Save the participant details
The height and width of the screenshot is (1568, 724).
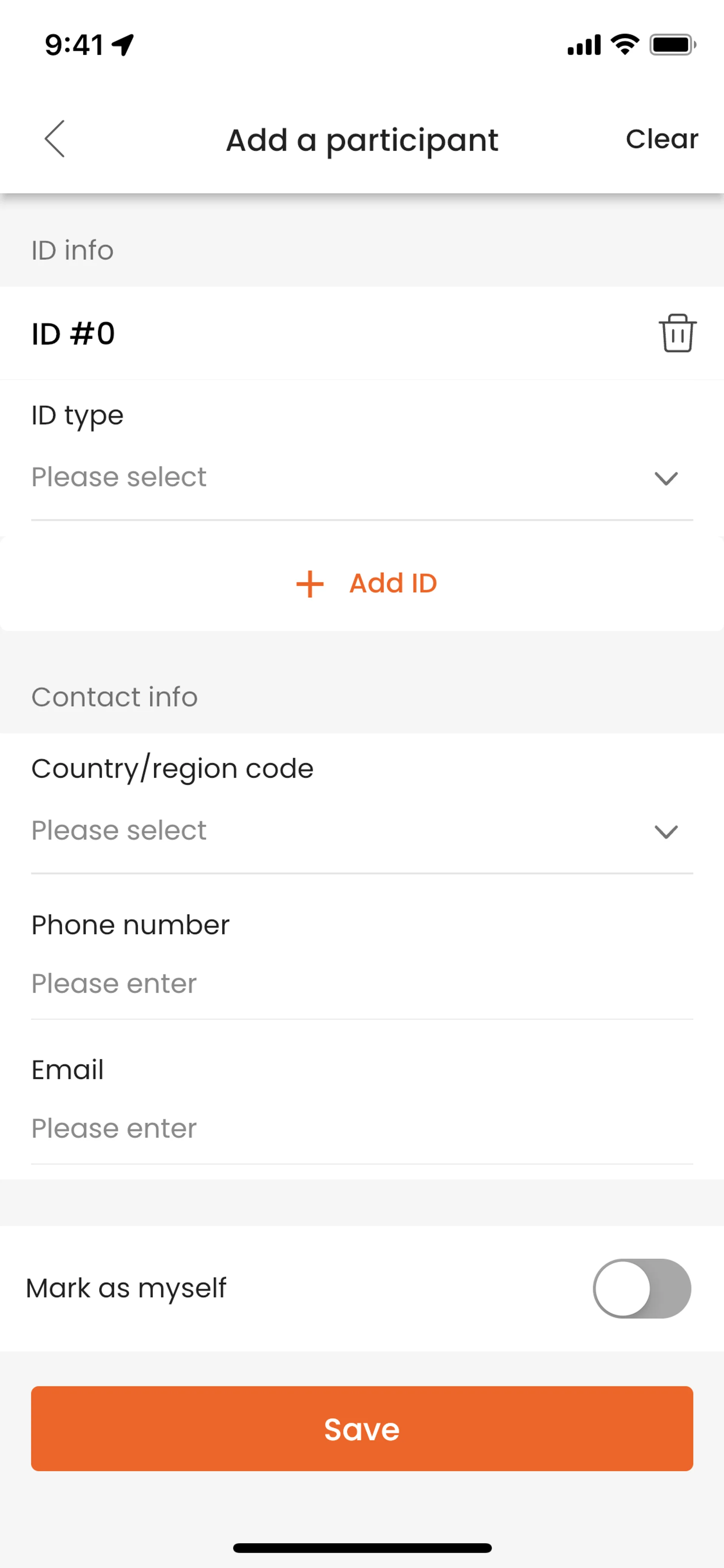pos(362,1429)
